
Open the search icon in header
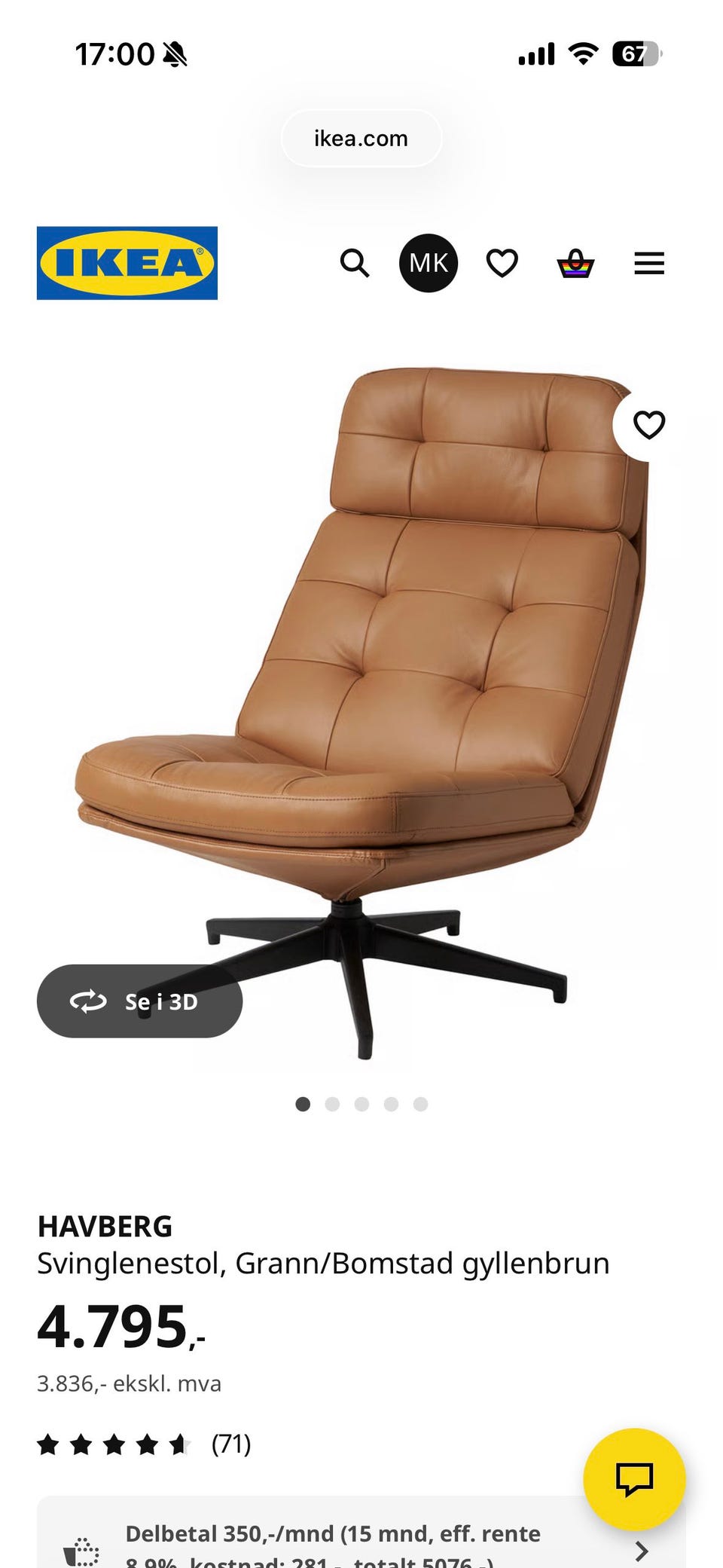(354, 264)
